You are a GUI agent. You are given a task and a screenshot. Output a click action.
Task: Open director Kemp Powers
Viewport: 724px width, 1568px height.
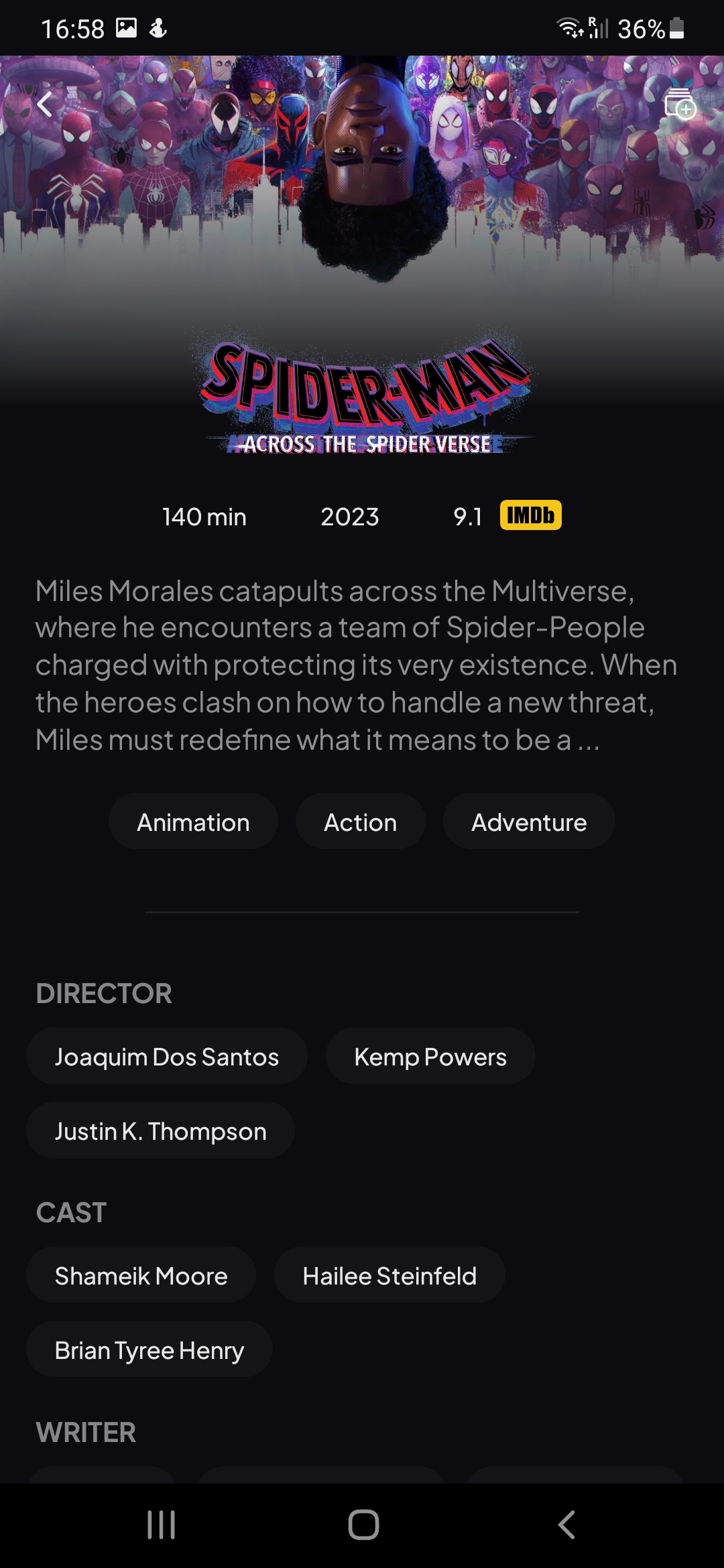(430, 1056)
